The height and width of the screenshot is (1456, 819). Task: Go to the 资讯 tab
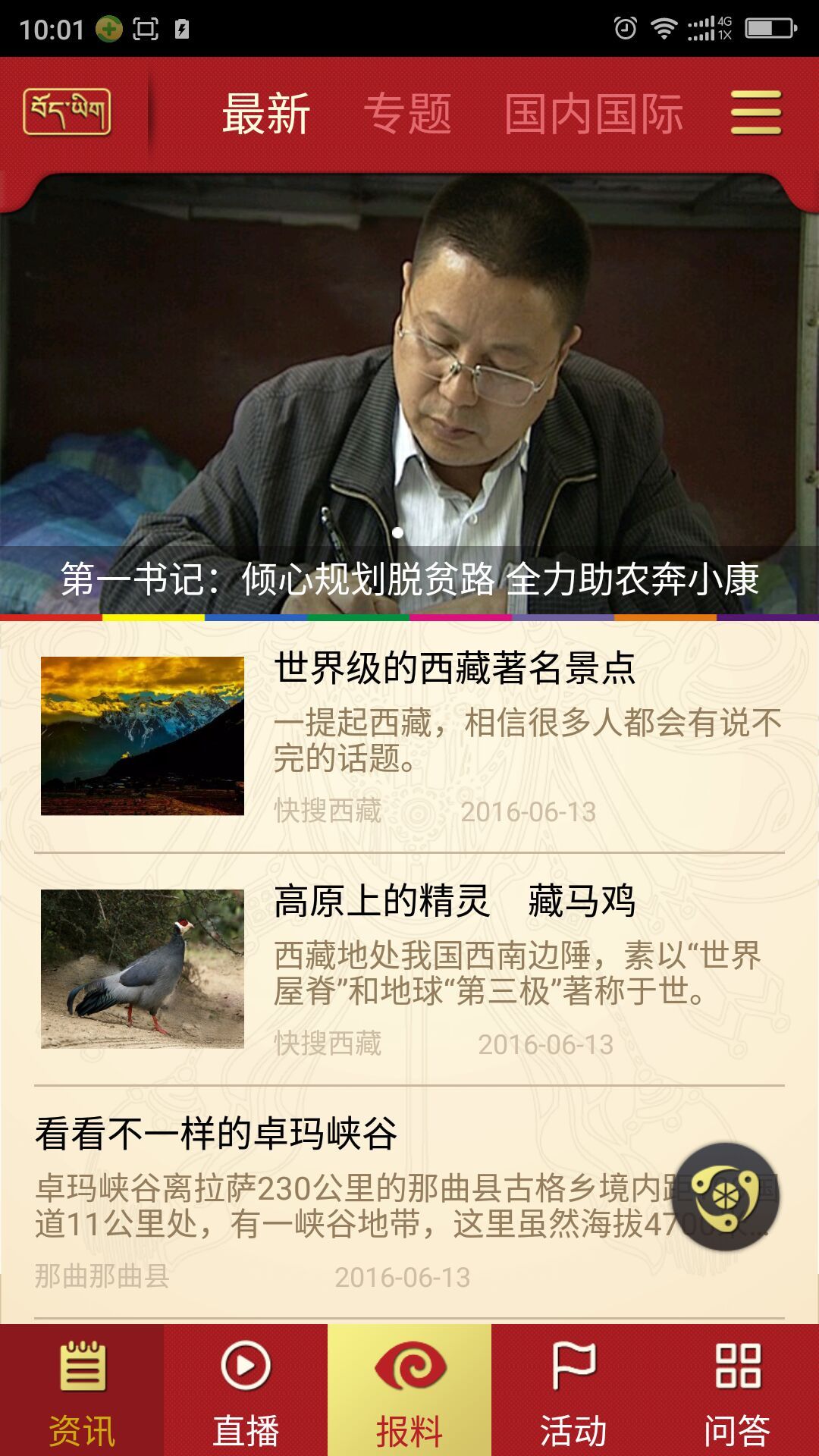(82, 1391)
